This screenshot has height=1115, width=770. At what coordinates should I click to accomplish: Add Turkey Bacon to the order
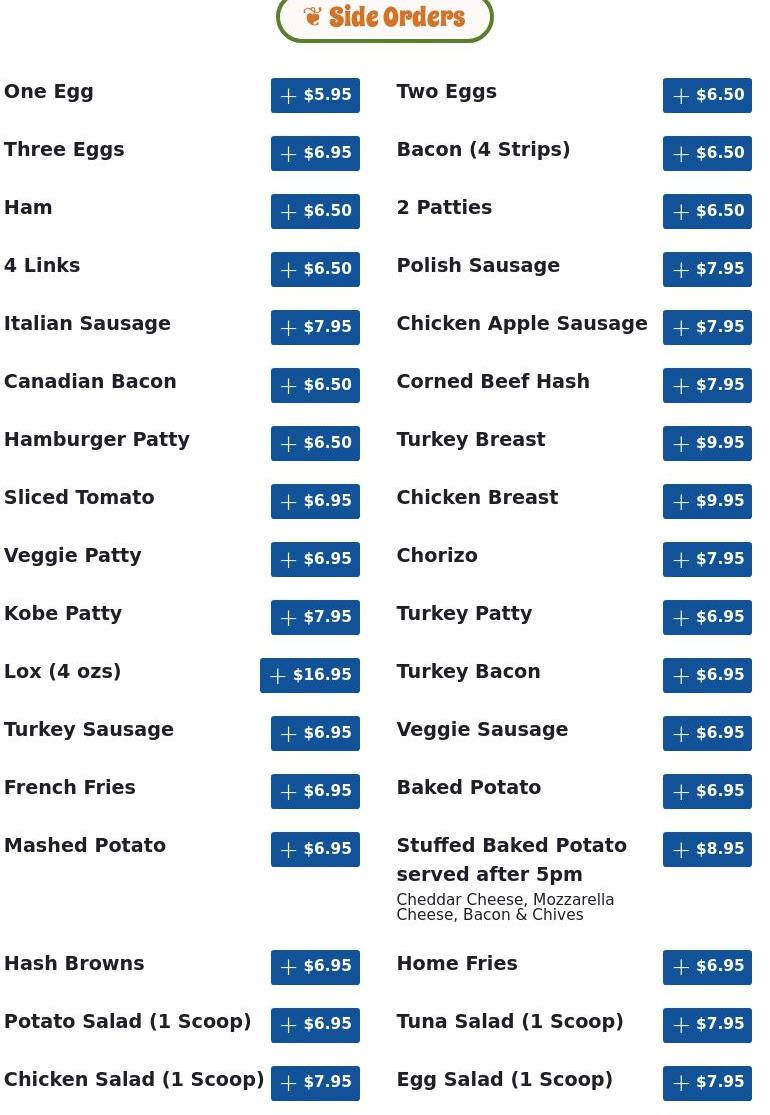[707, 675]
